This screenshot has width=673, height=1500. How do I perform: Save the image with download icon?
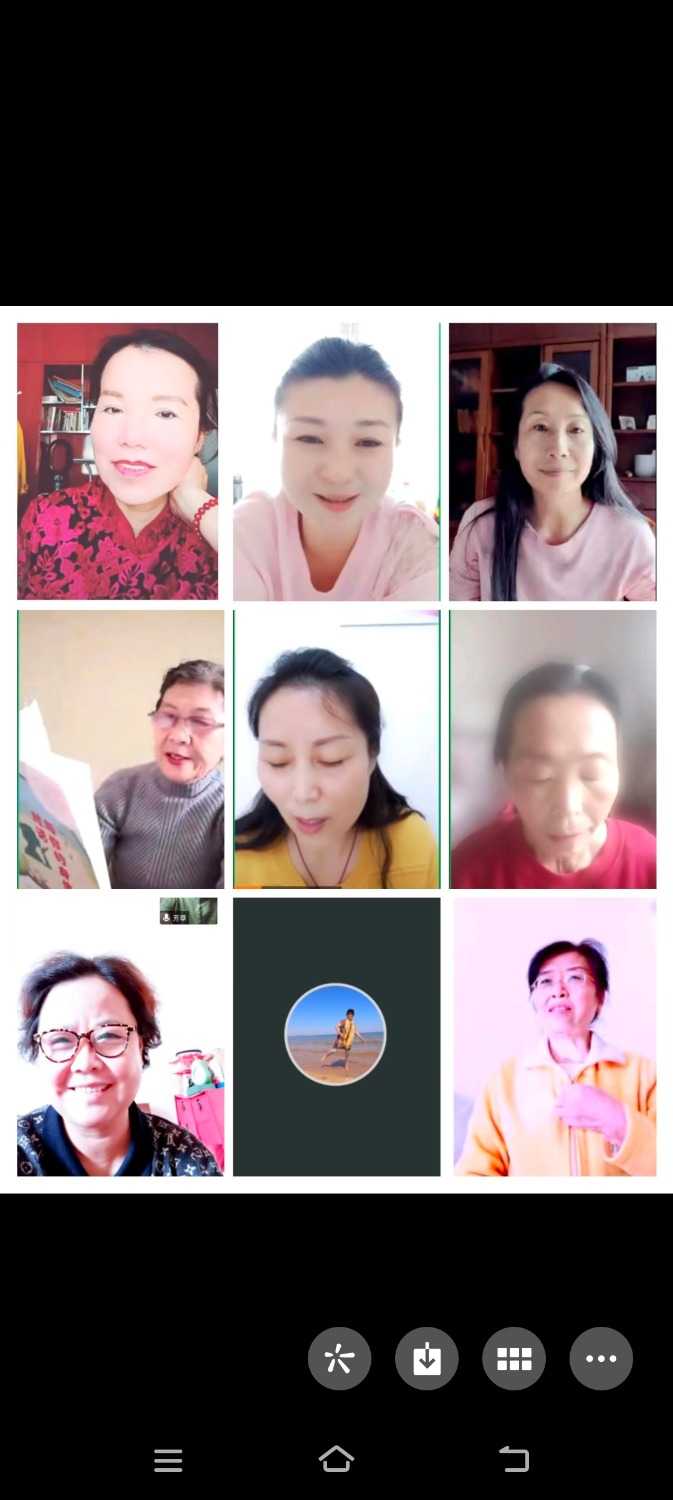(427, 1358)
